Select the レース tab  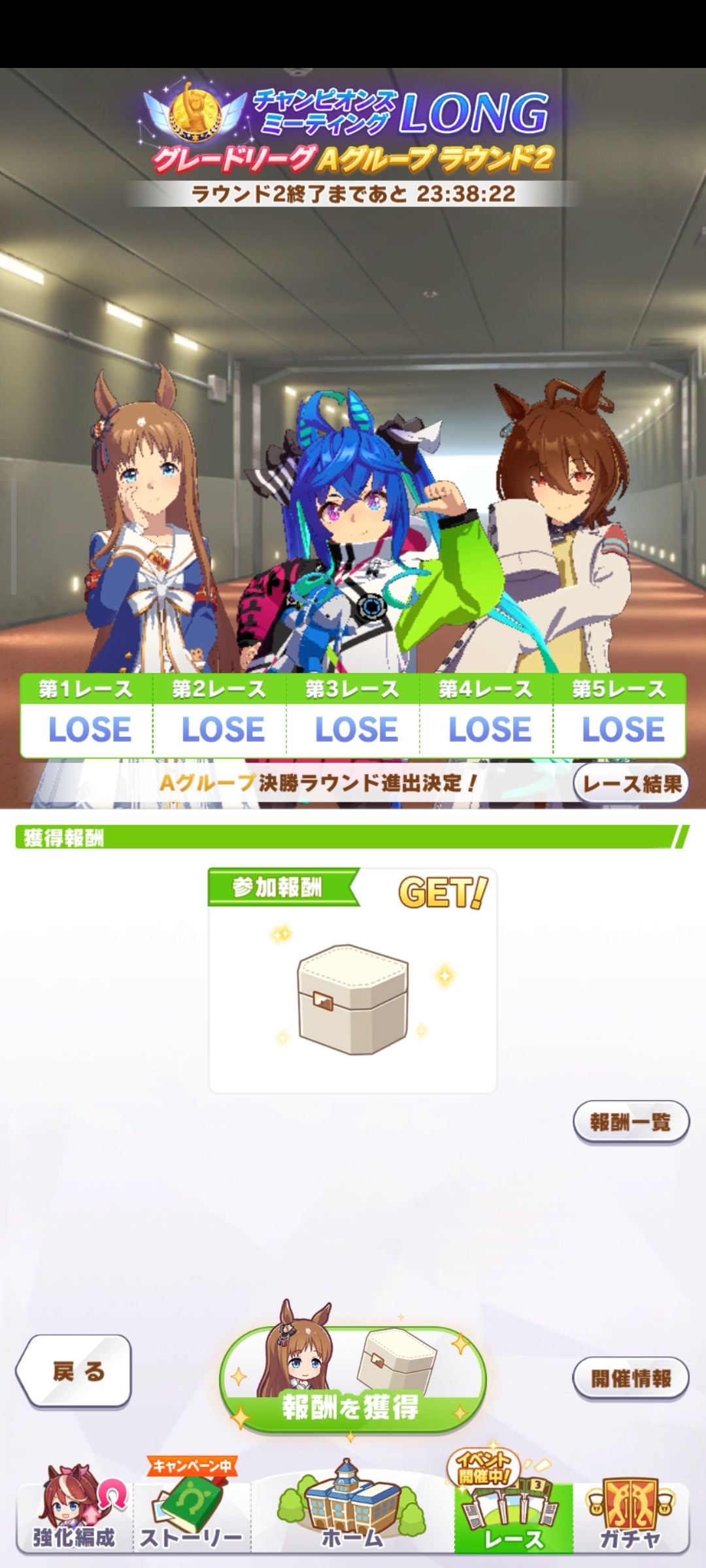pos(513,1517)
